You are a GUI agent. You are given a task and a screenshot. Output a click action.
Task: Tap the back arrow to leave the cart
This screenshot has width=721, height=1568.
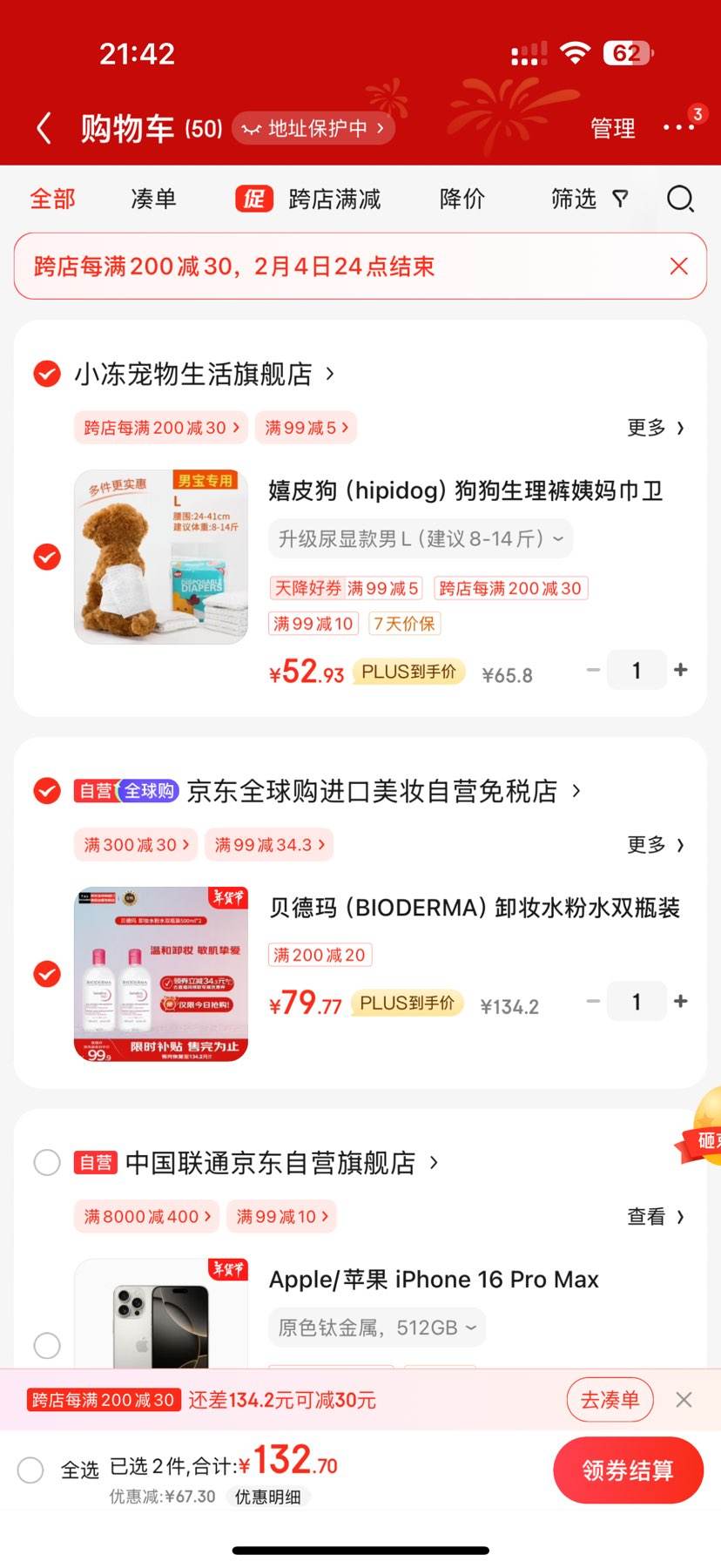pos(44,127)
